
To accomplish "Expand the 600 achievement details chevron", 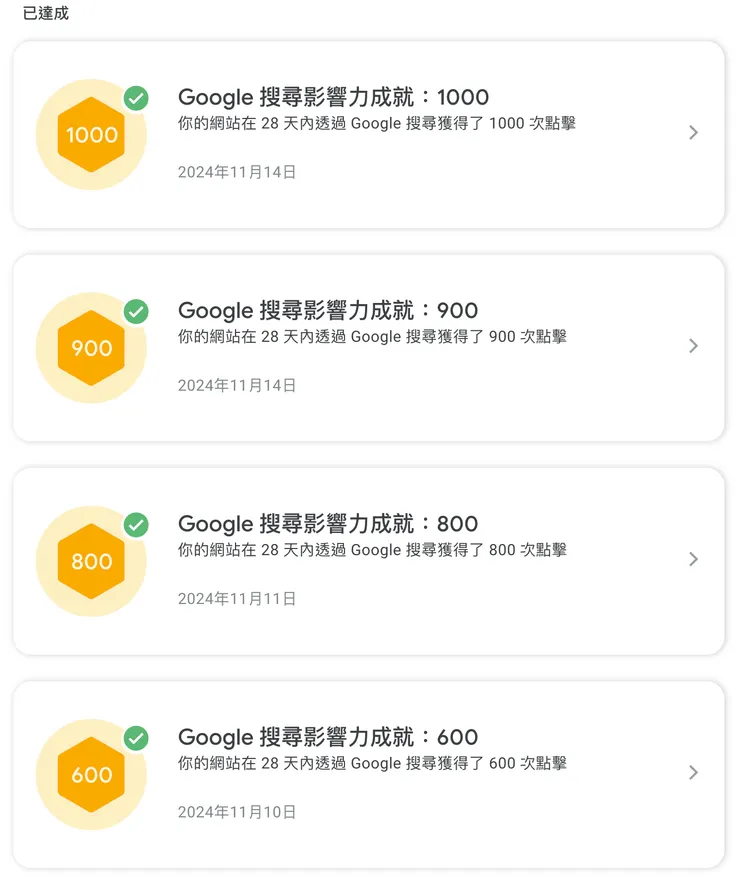I will coord(694,772).
